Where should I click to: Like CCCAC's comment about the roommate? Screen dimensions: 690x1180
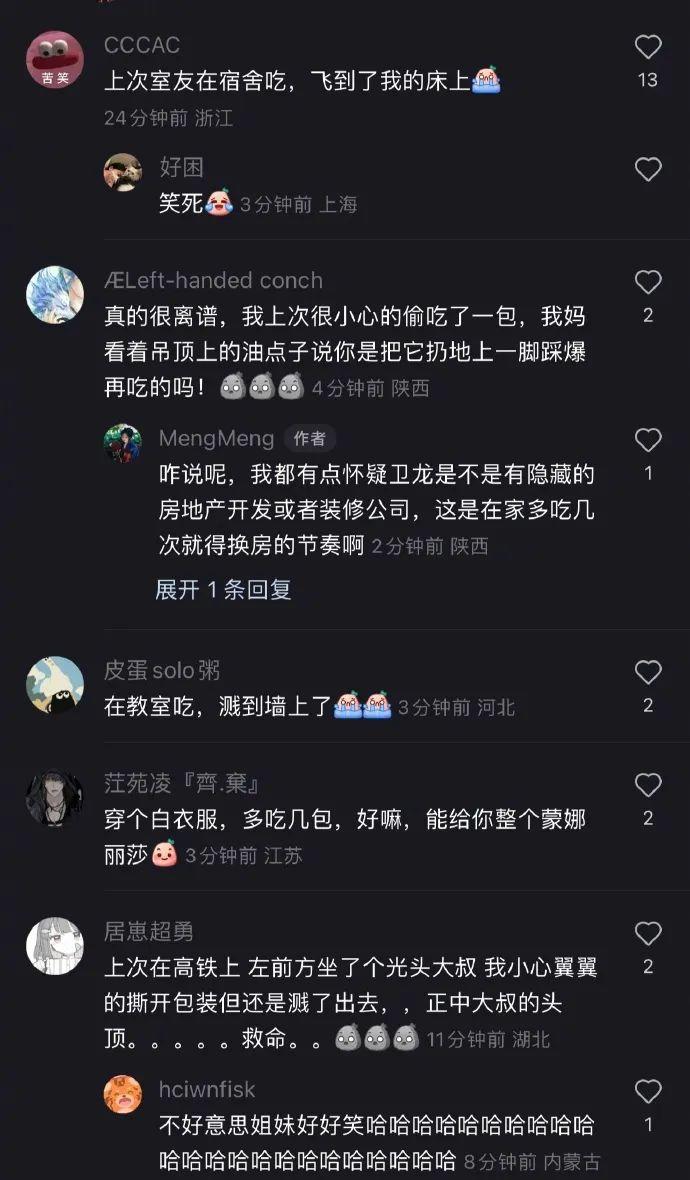coord(648,47)
